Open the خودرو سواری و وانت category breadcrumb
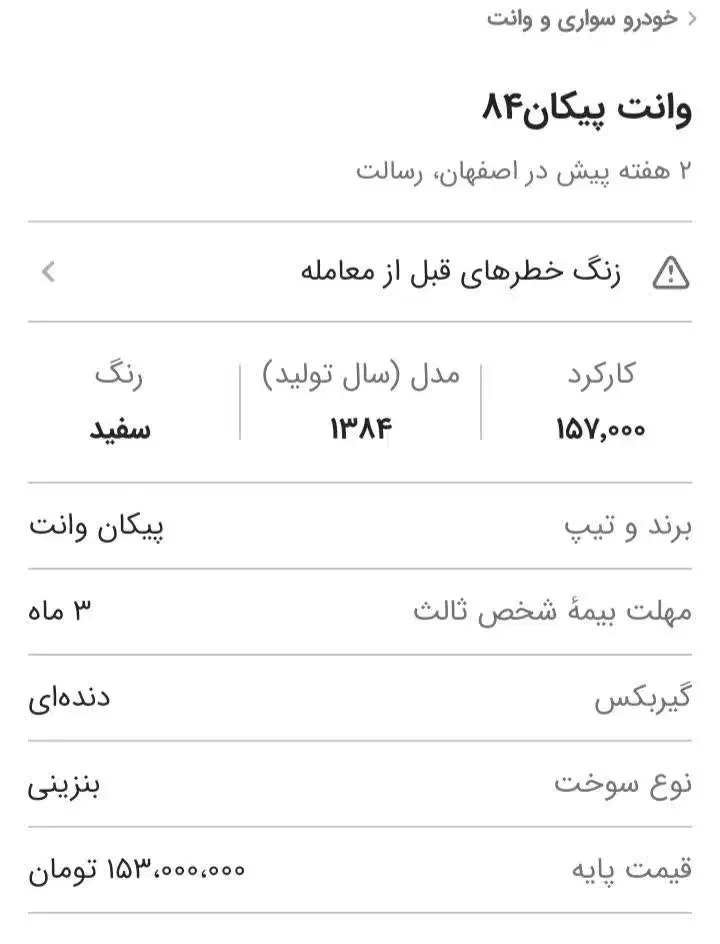The image size is (720, 944). pyautogui.click(x=584, y=19)
